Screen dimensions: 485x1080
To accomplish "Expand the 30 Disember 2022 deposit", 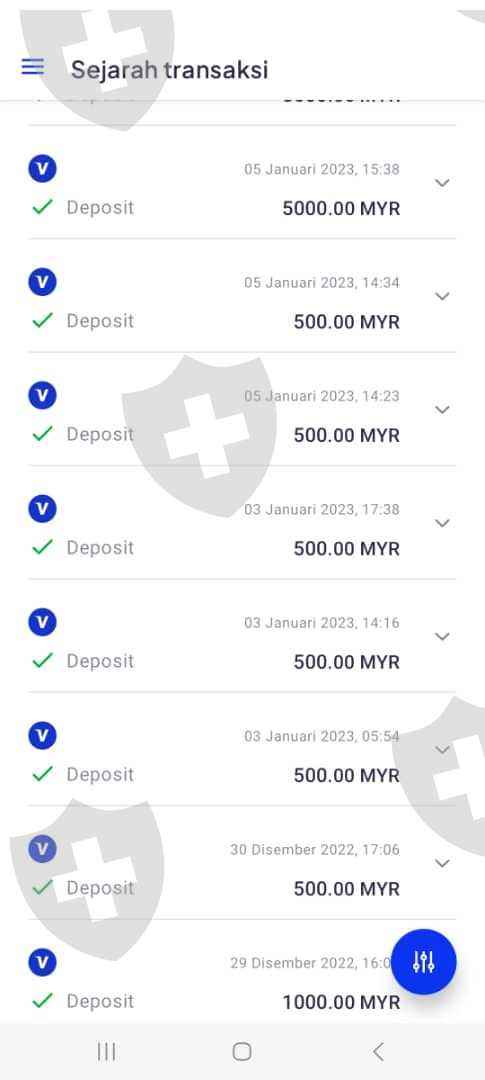I will 442,863.
